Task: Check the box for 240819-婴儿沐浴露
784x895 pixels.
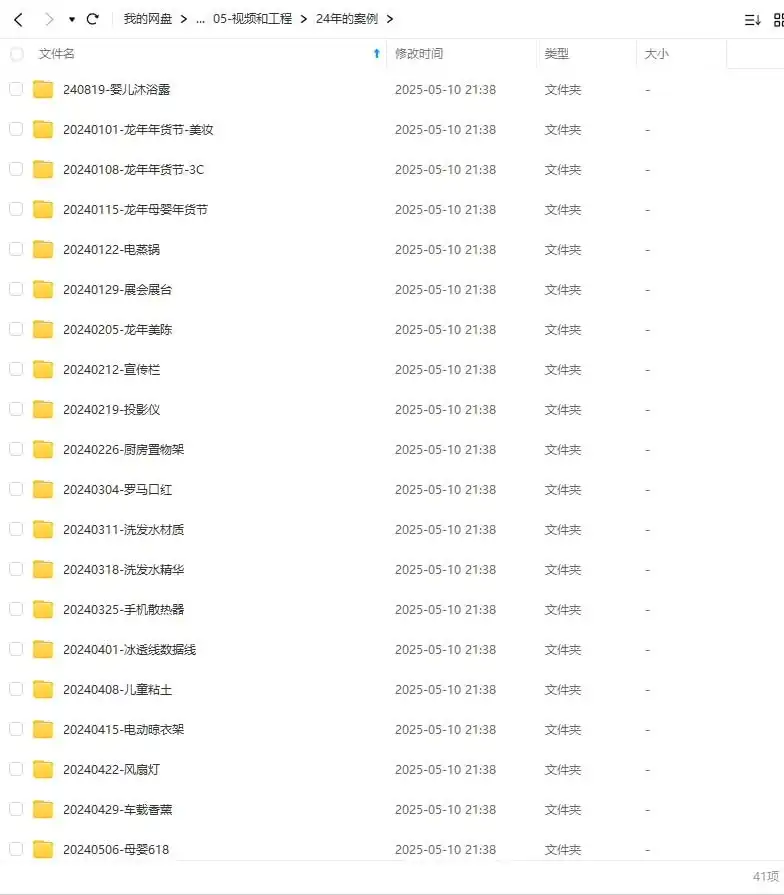Action: point(16,89)
